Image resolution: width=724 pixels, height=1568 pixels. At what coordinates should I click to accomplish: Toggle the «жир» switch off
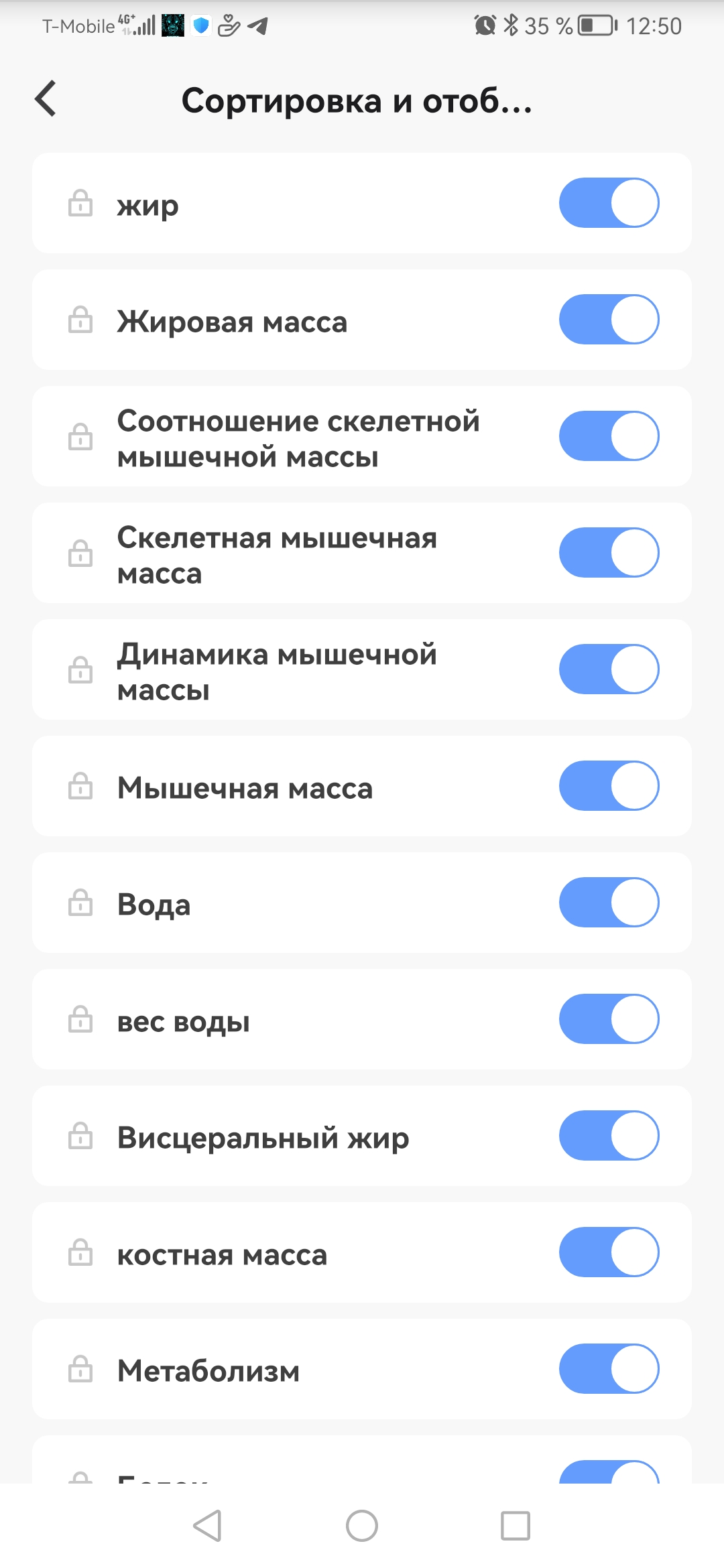pos(609,203)
